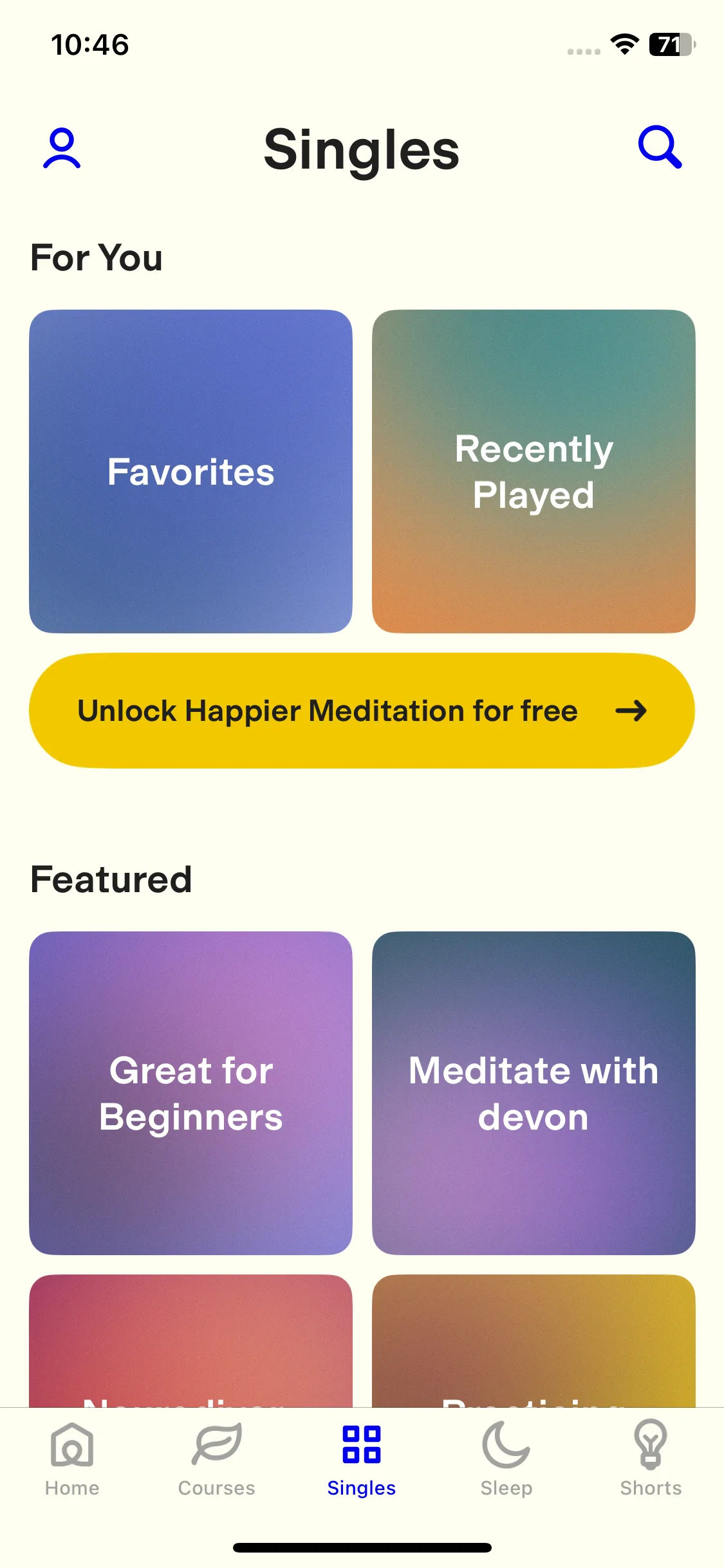Open the profile icon
The image size is (724, 1568).
pyautogui.click(x=62, y=149)
